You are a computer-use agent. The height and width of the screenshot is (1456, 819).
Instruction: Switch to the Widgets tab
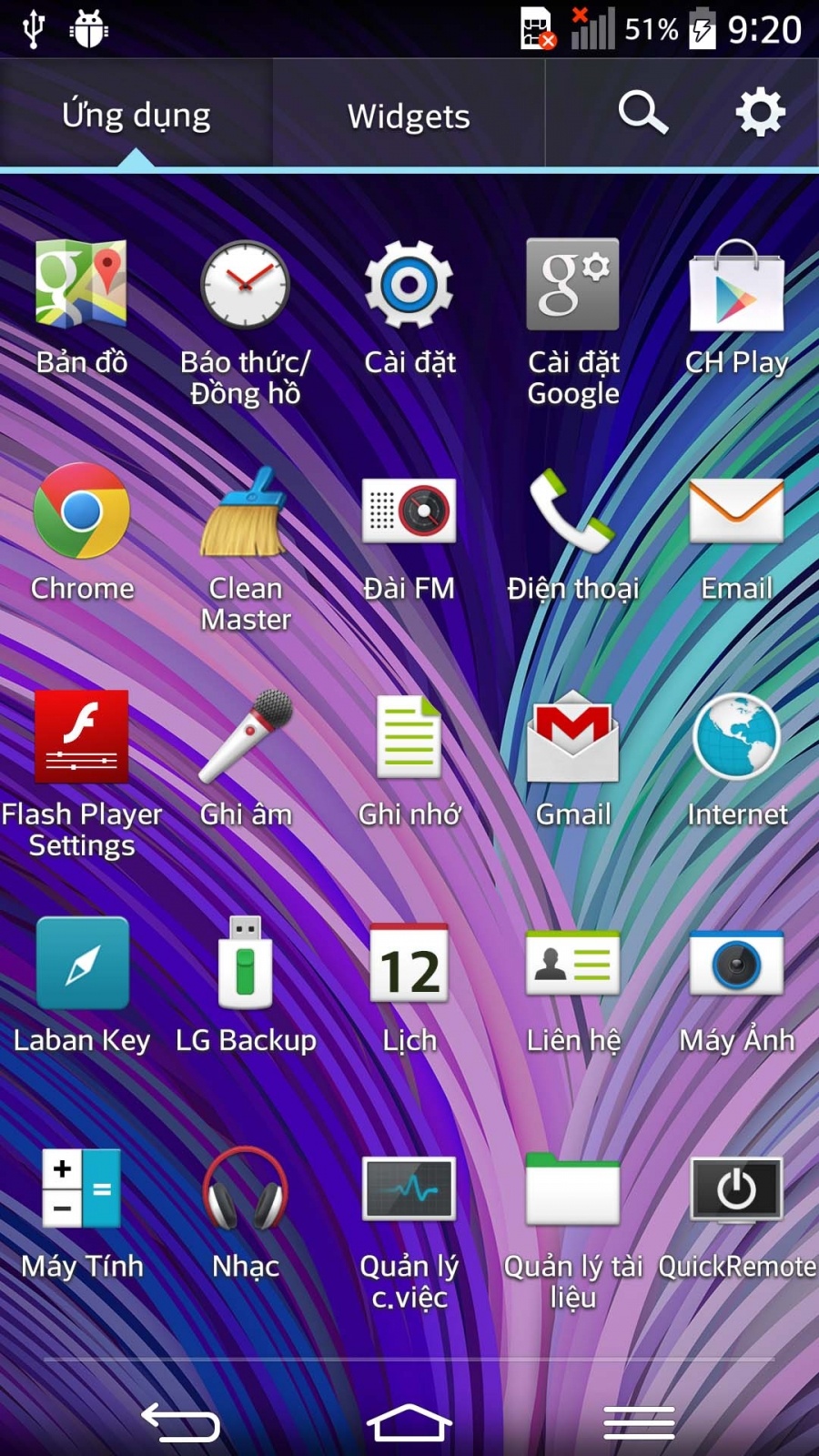click(409, 116)
